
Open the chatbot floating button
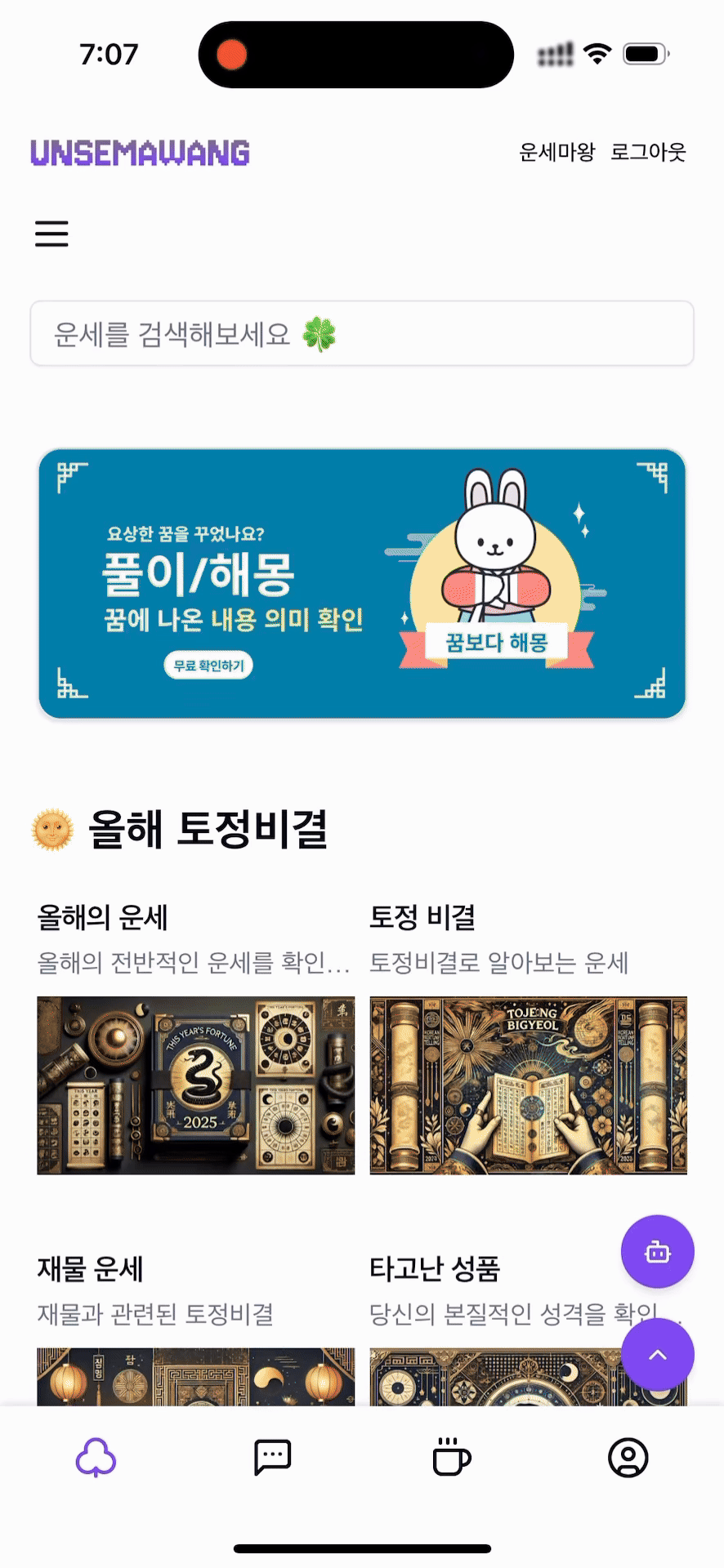click(657, 1251)
